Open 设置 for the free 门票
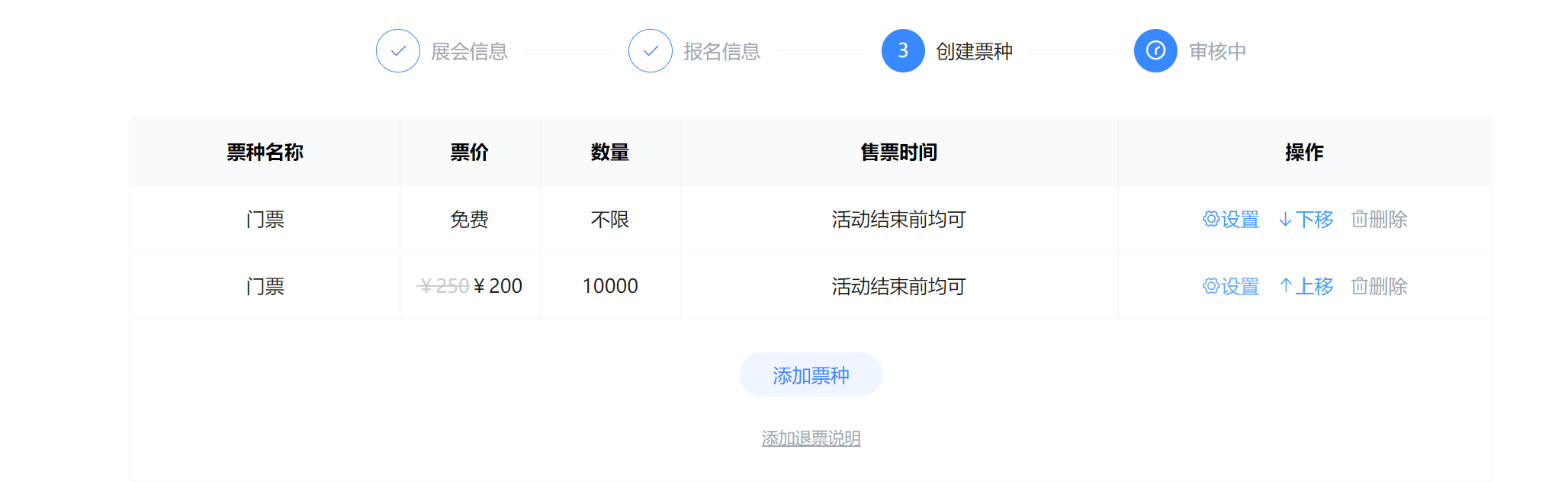 [1231, 220]
